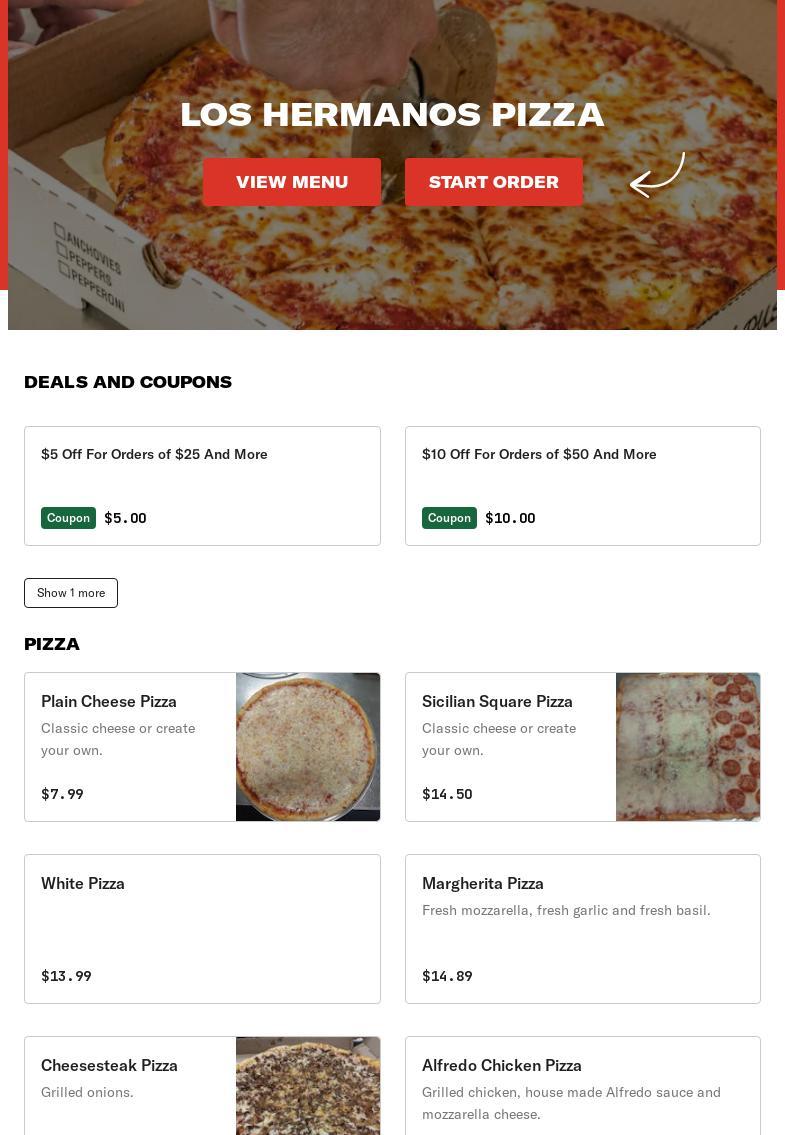Open the Sicilian Square Pizza item
This screenshot has height=1135, width=785.
coord(582,747)
